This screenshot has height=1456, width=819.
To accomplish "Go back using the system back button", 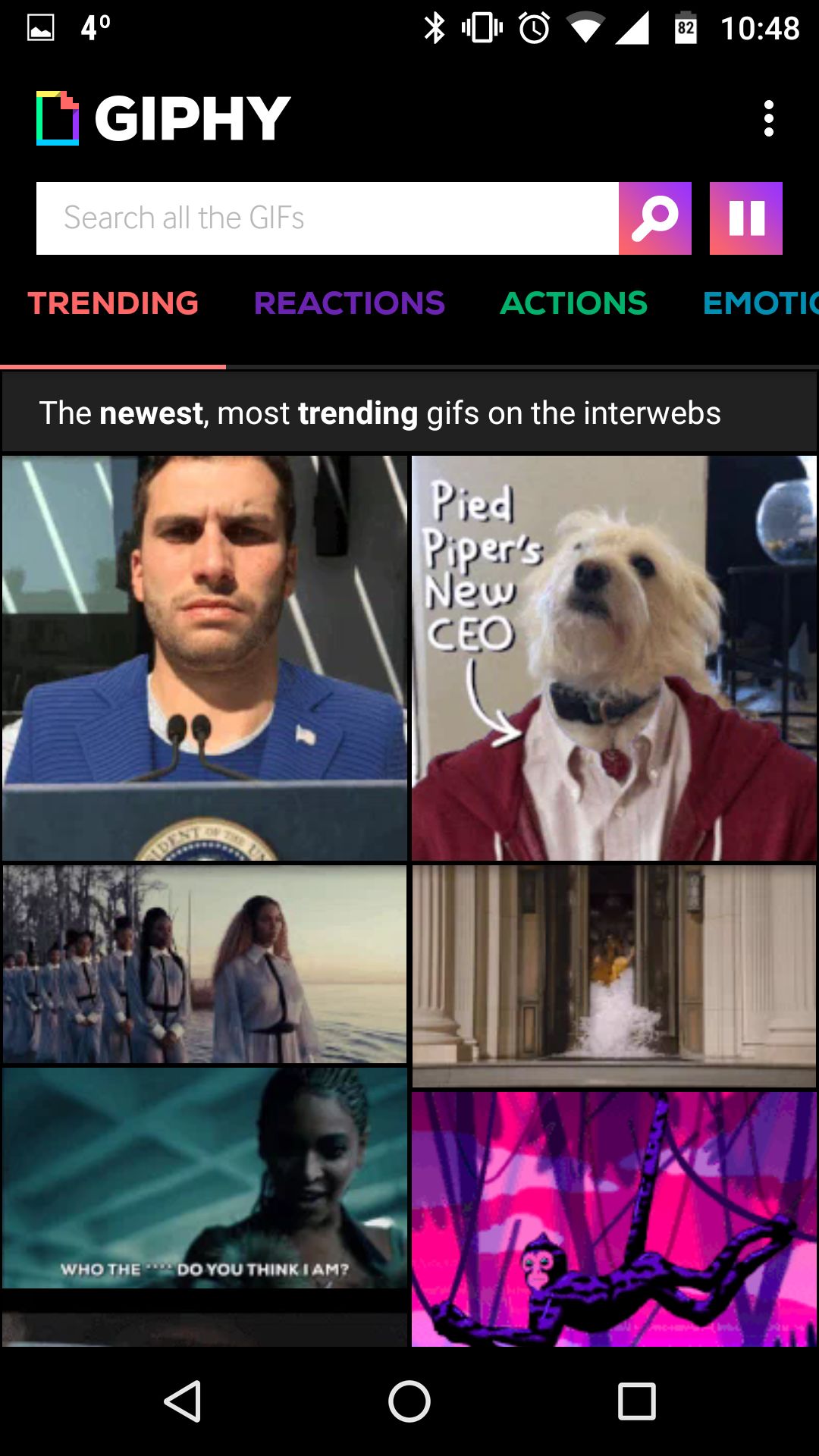I will tap(182, 1401).
